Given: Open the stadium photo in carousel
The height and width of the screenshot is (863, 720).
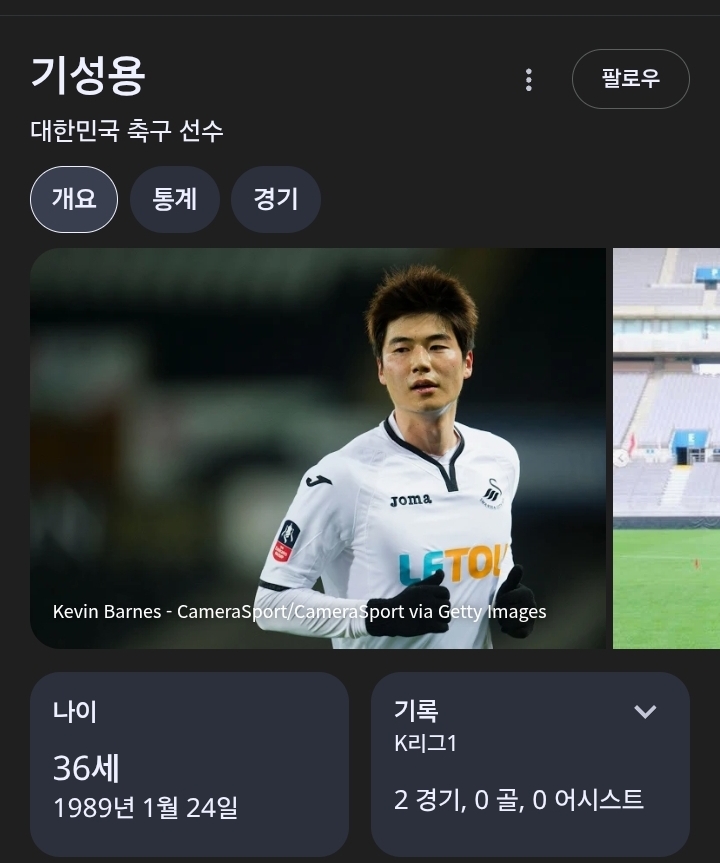Looking at the screenshot, I should pos(666,448).
